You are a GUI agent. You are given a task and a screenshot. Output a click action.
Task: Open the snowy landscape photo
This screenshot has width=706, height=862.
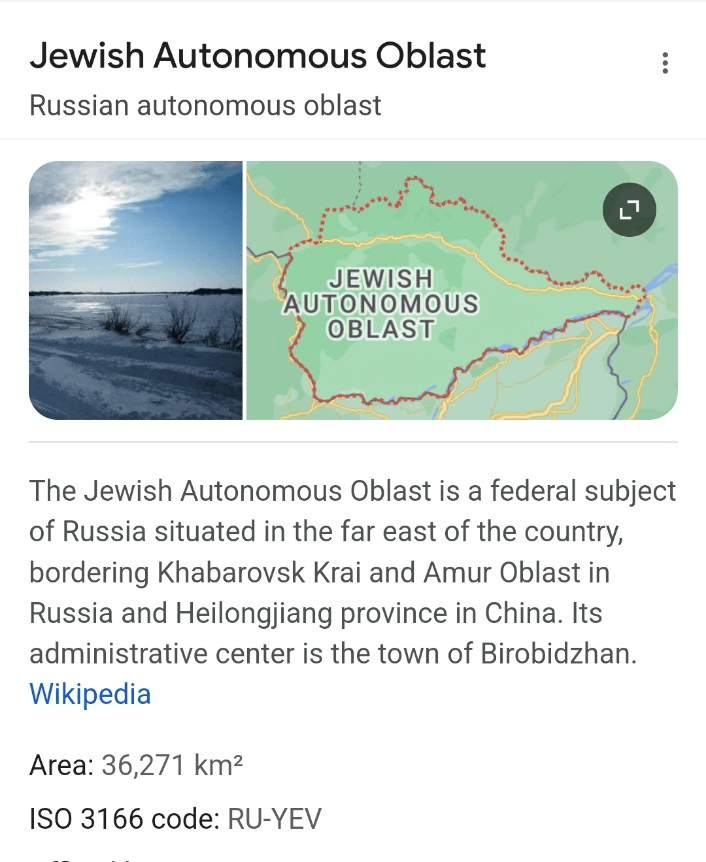136,290
